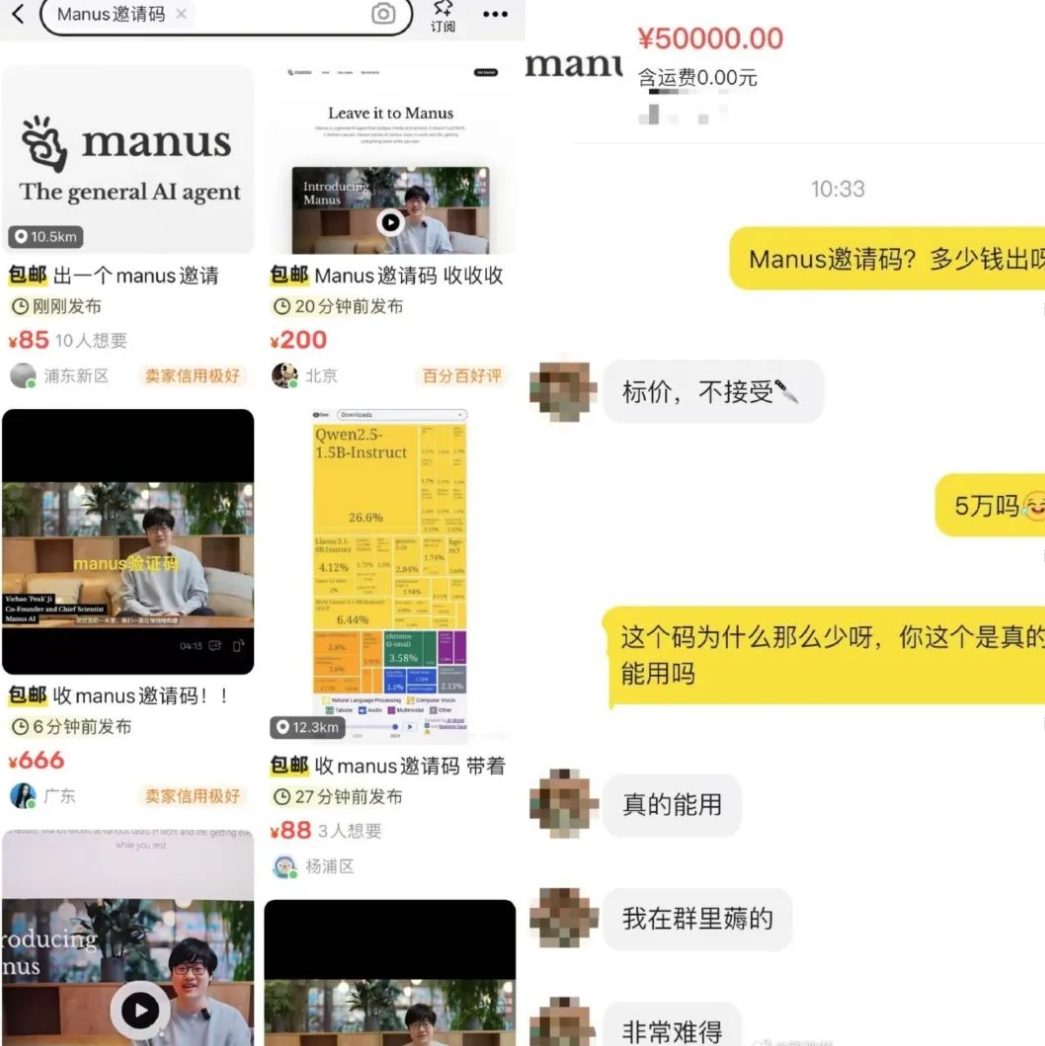Screen dimensions: 1045x1046
Task: Tap the 卖家信用极好 seller badge
Action: click(191, 377)
